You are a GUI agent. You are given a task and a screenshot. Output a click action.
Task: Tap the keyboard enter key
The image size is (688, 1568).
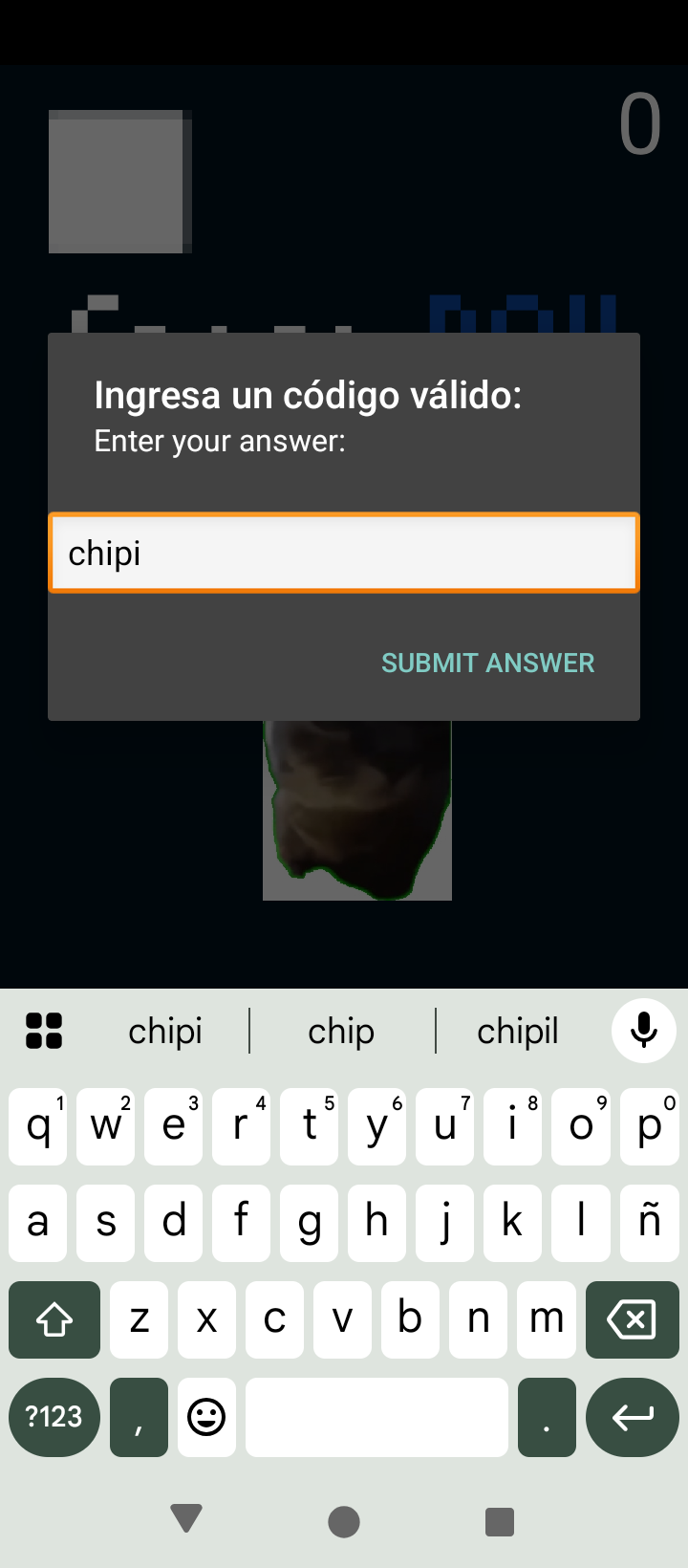pyautogui.click(x=632, y=1417)
